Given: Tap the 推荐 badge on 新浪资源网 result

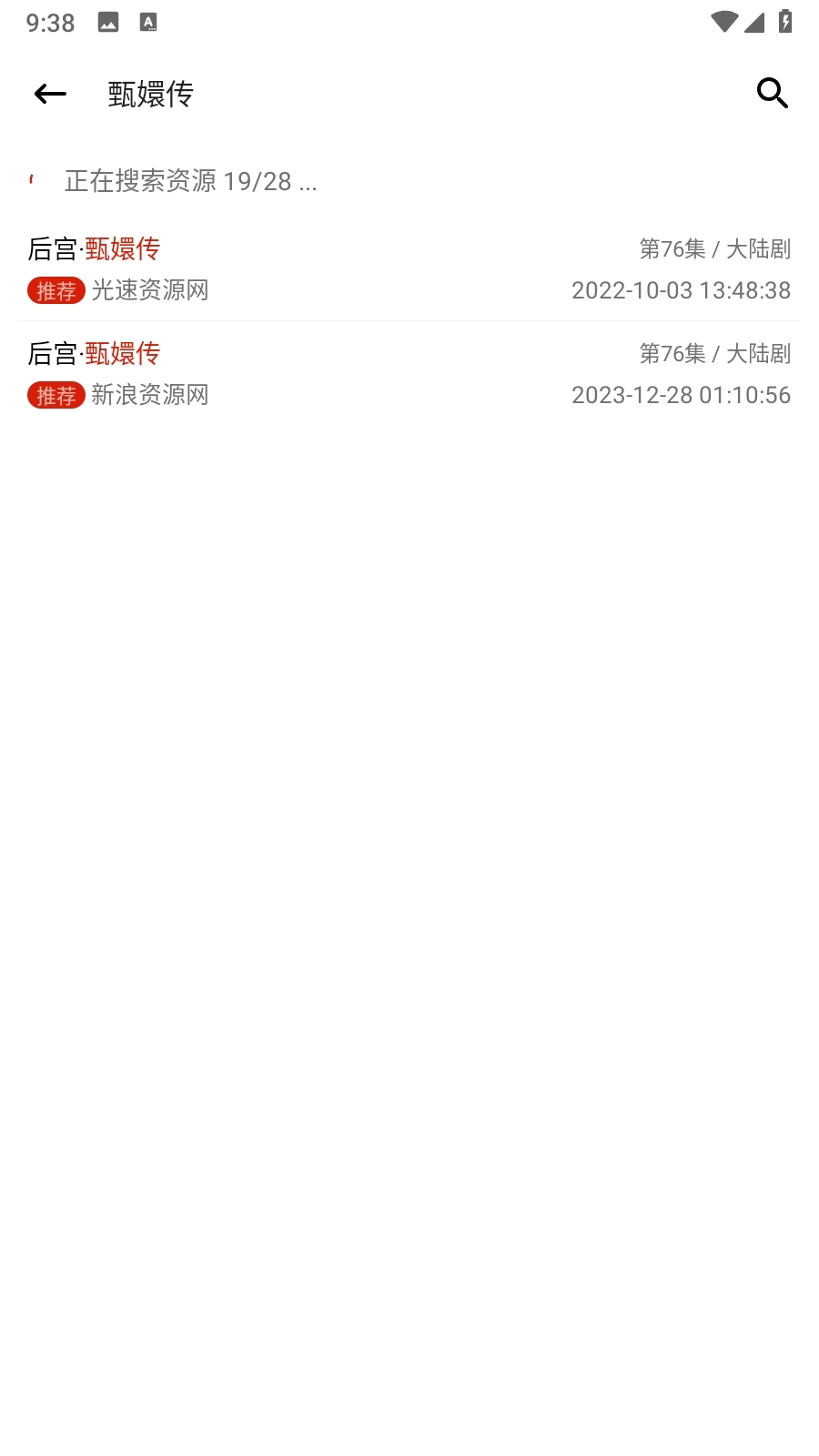Looking at the screenshot, I should point(55,397).
